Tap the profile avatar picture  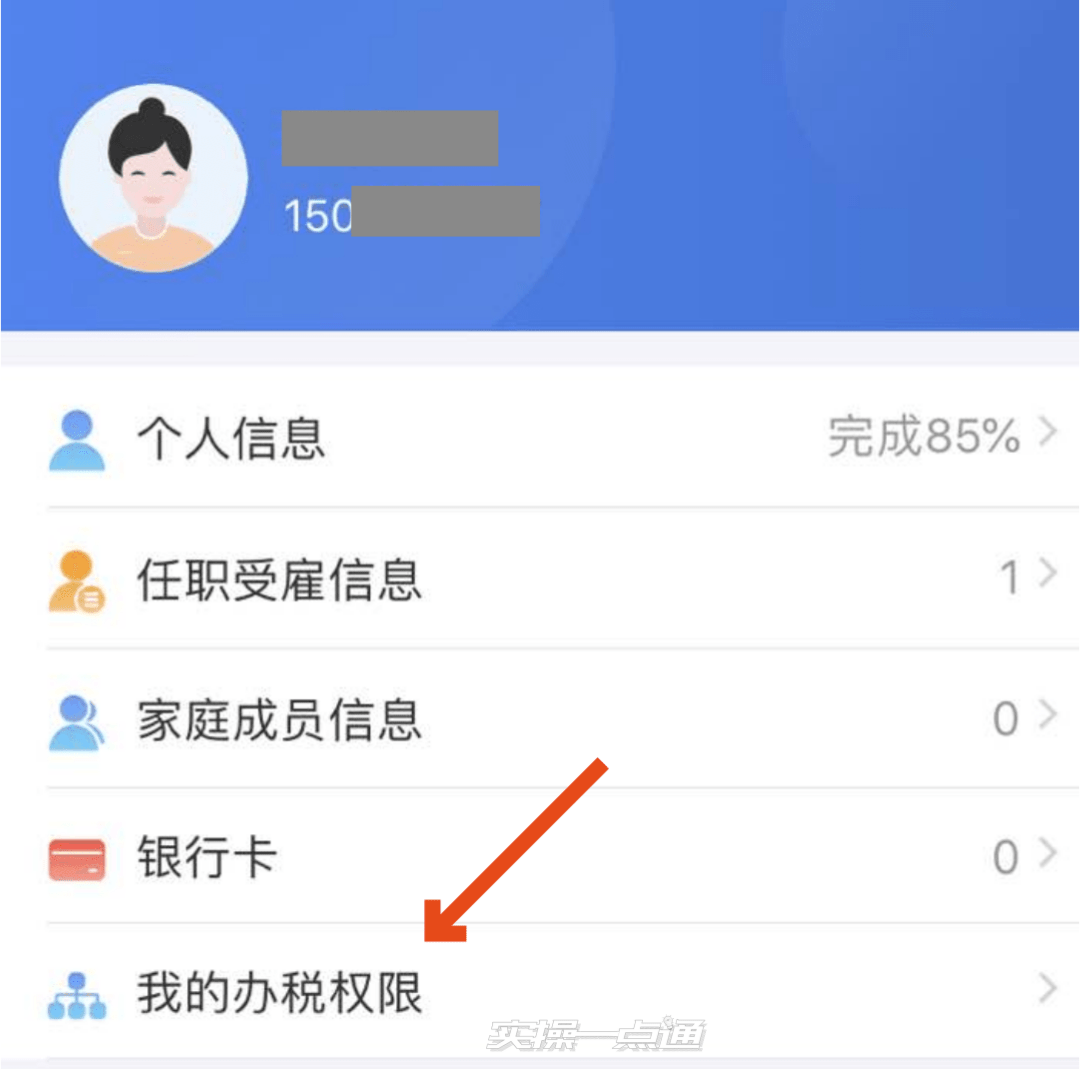coord(152,180)
